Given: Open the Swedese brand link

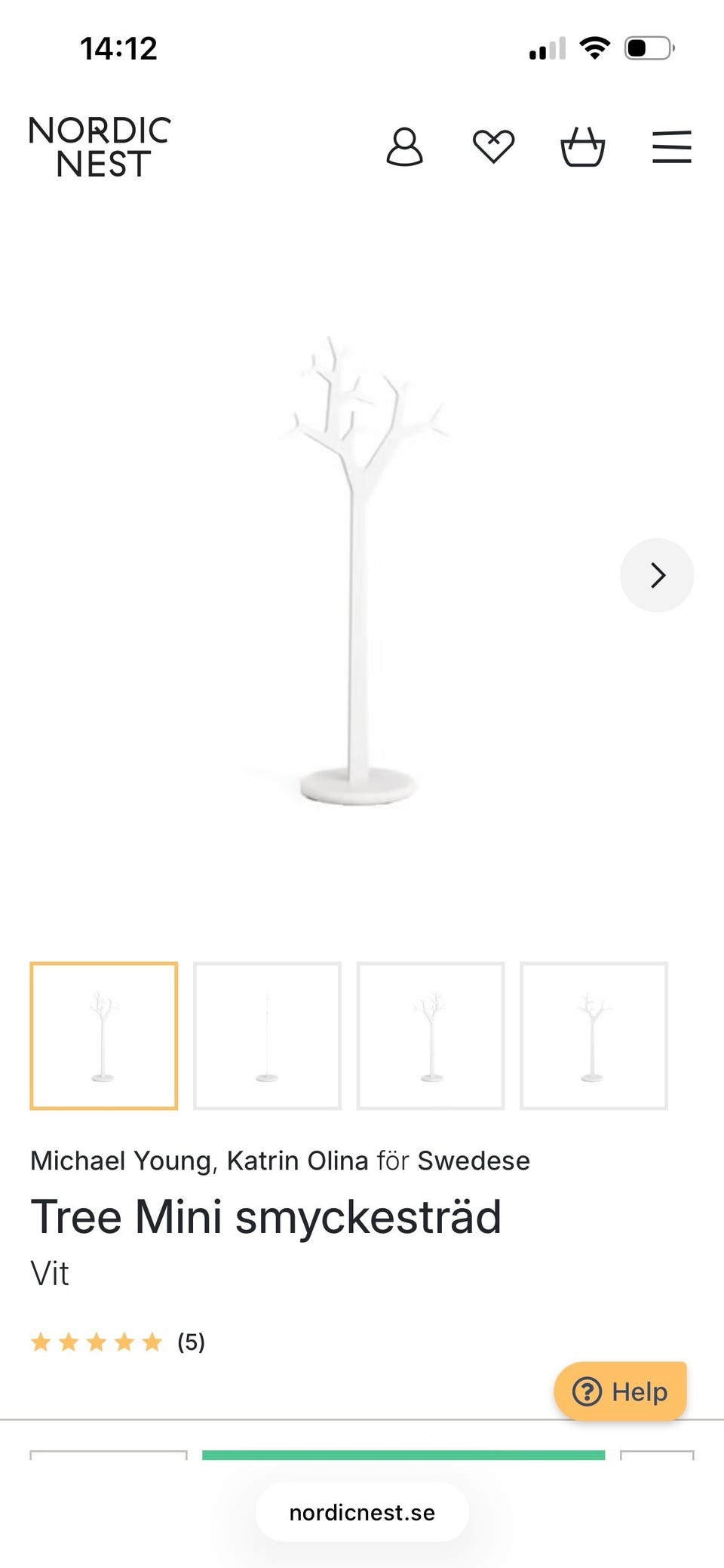Looking at the screenshot, I should pos(474,1161).
